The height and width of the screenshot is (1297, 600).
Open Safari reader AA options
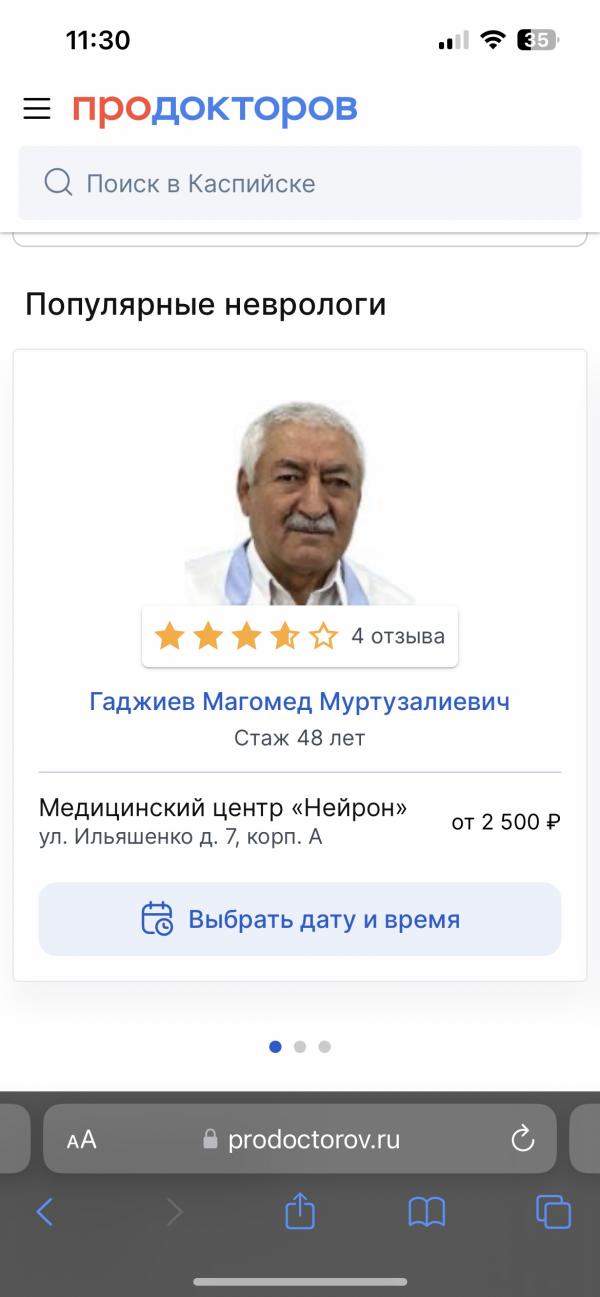click(x=82, y=1139)
